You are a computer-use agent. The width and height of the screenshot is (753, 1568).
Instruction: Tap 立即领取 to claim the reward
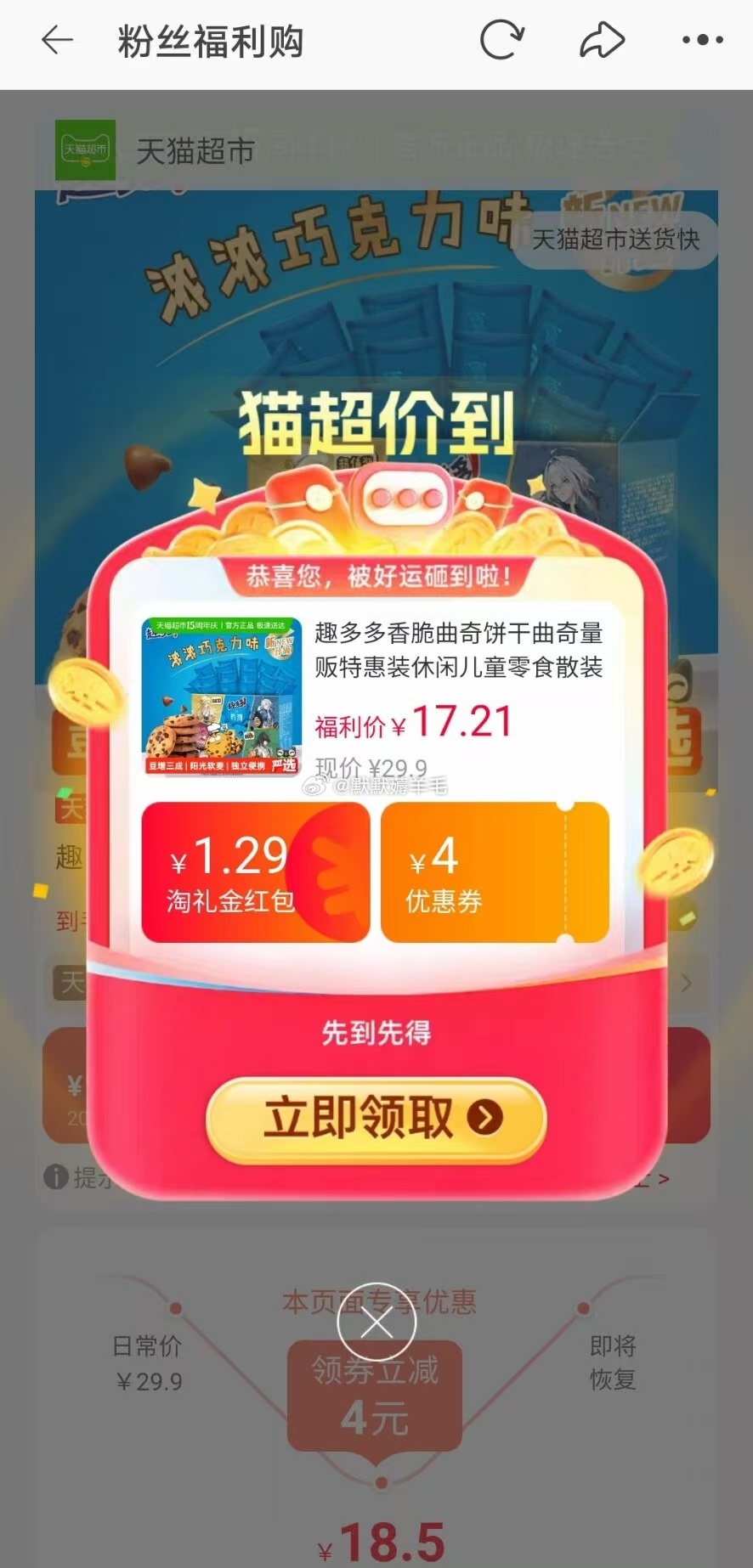(376, 1118)
